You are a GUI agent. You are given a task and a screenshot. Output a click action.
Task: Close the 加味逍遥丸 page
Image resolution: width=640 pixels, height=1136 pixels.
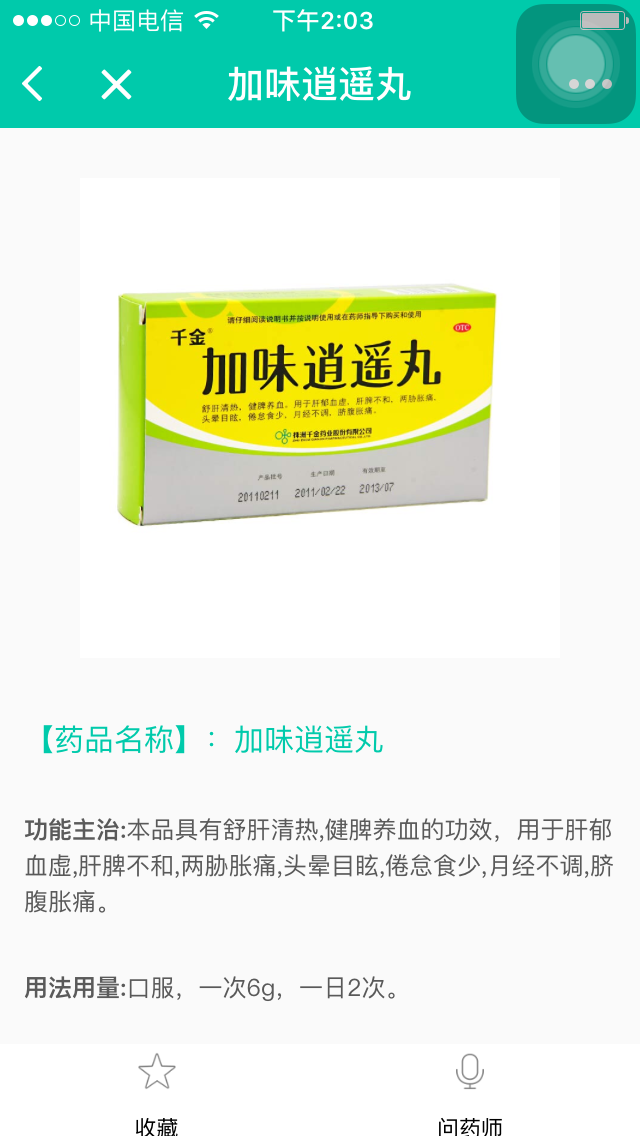click(116, 84)
